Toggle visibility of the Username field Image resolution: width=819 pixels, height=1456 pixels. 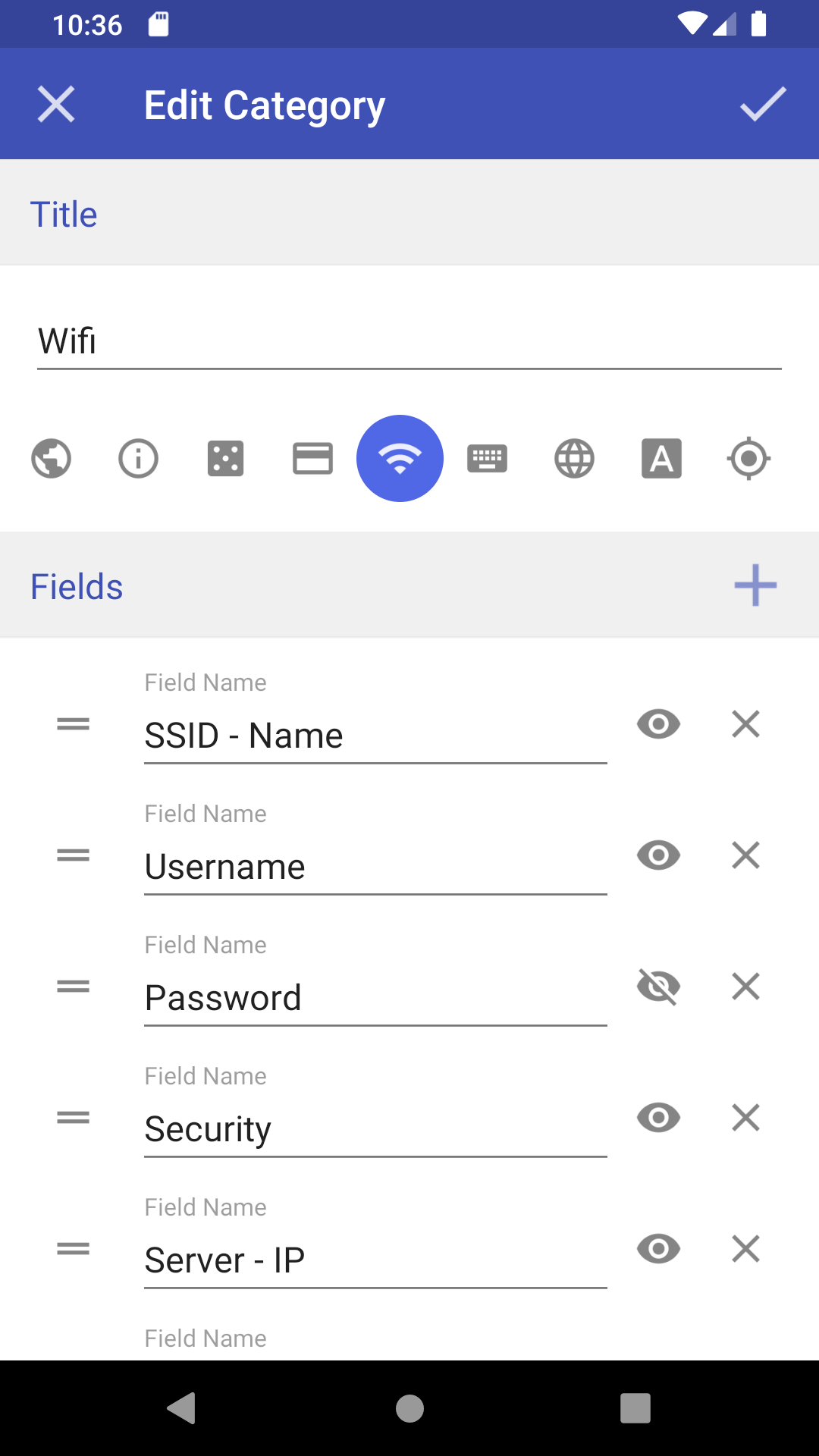click(x=658, y=855)
